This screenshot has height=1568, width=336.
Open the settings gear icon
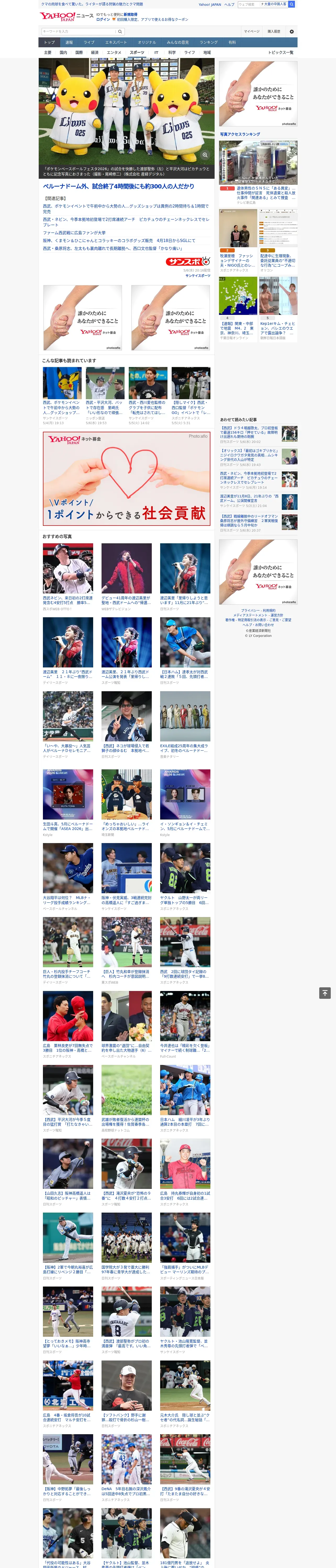(x=292, y=32)
